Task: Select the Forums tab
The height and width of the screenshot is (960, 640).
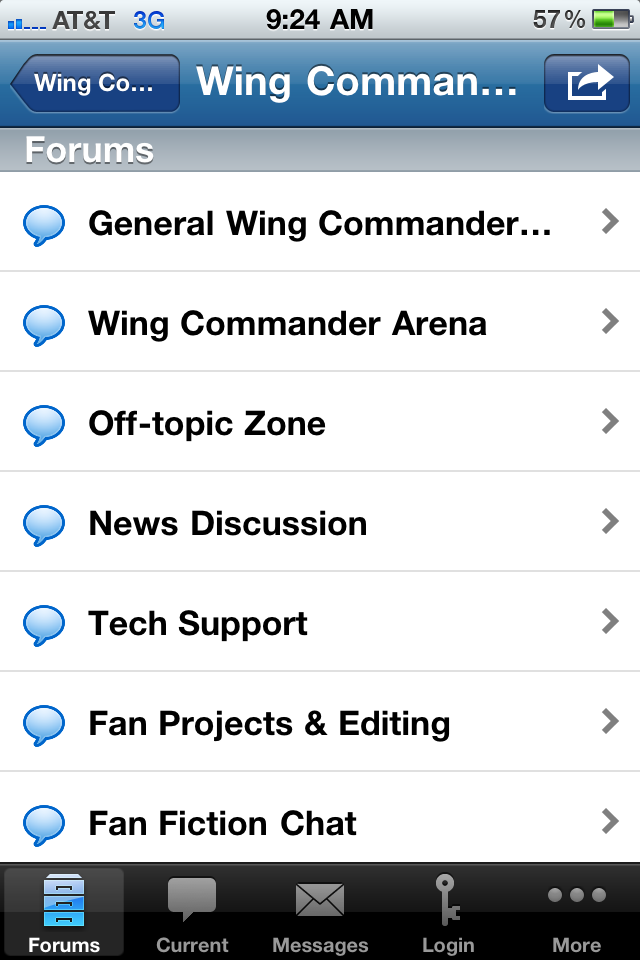Action: click(64, 912)
